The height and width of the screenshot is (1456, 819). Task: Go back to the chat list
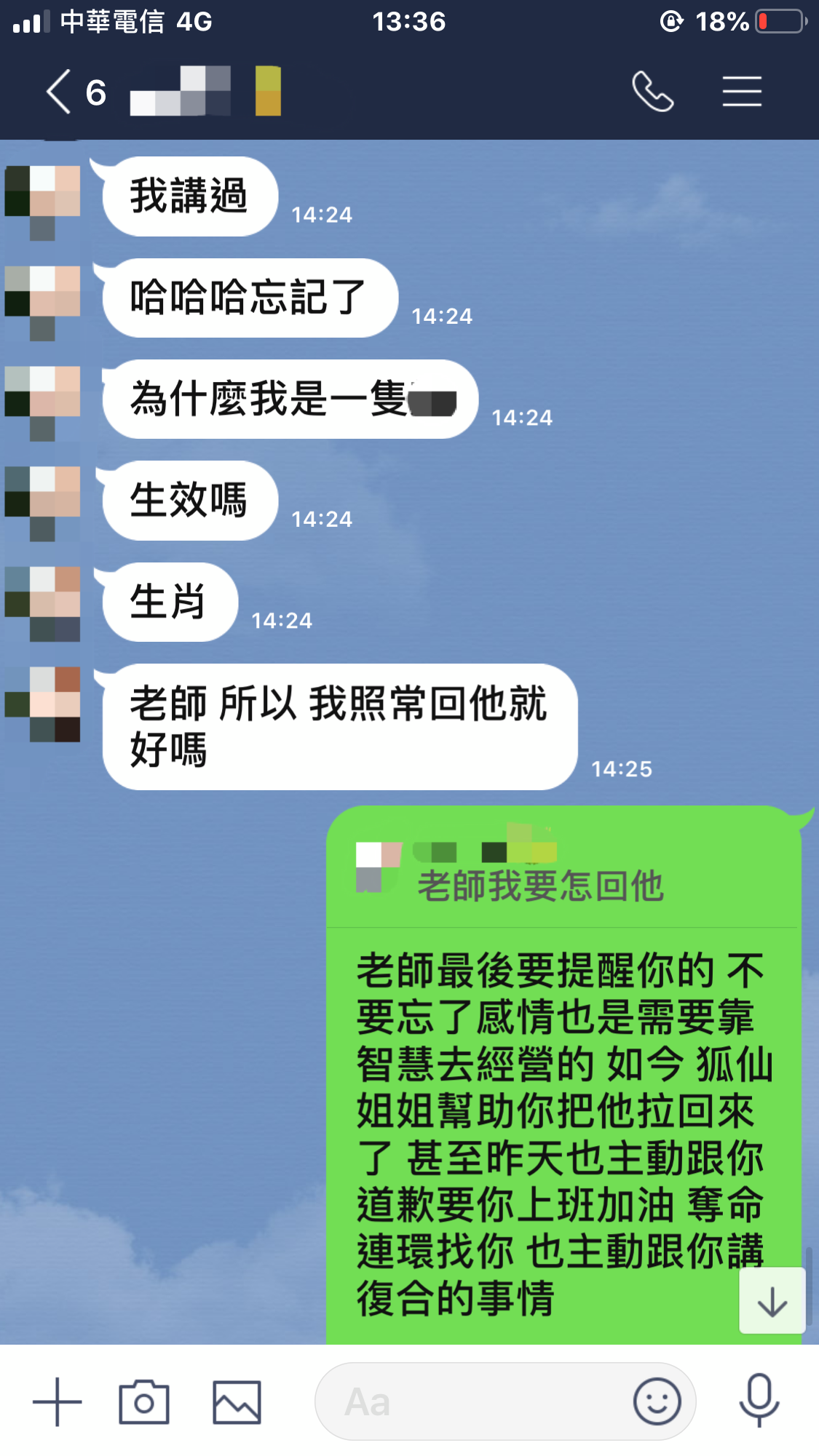point(60,92)
